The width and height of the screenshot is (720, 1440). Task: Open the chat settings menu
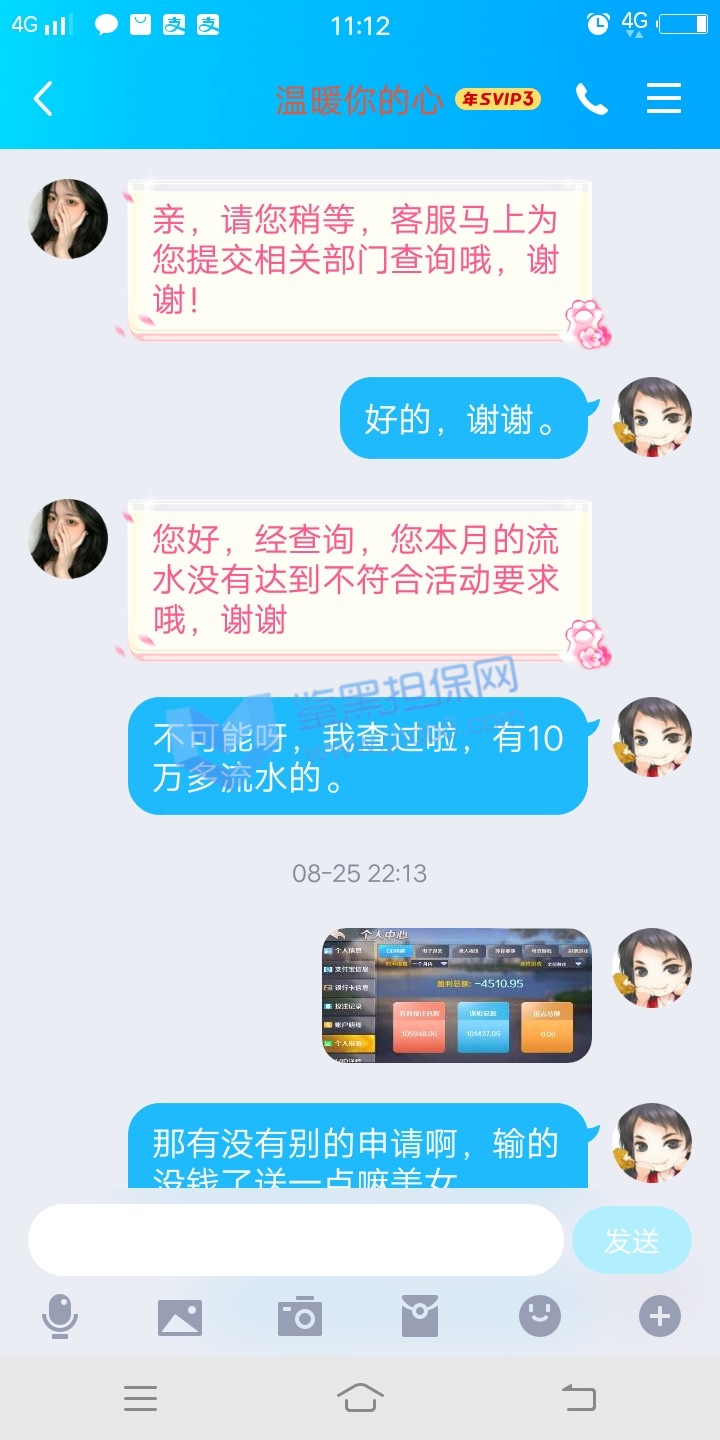[663, 99]
